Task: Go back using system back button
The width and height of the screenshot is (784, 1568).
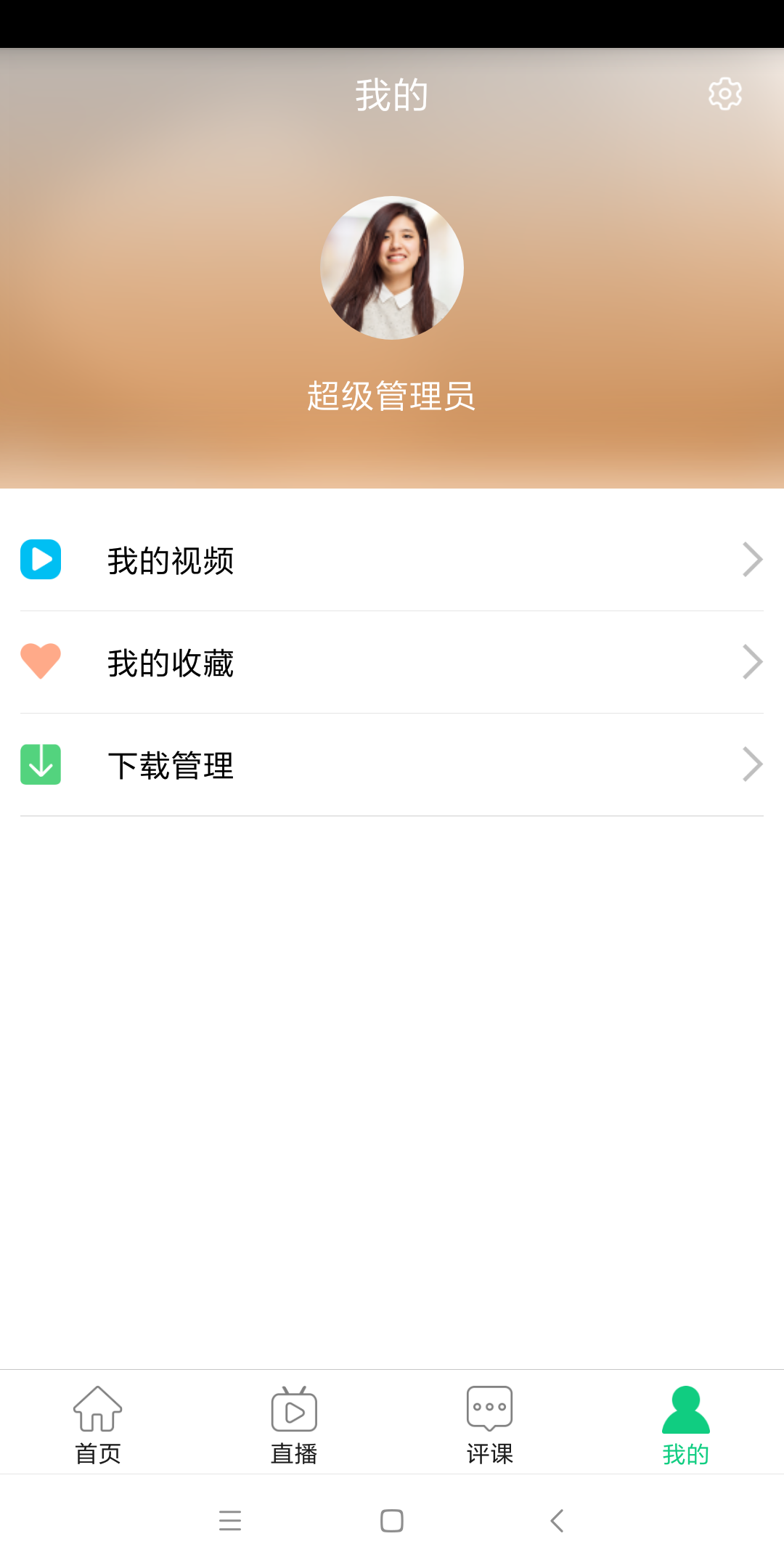Action: tap(557, 1520)
